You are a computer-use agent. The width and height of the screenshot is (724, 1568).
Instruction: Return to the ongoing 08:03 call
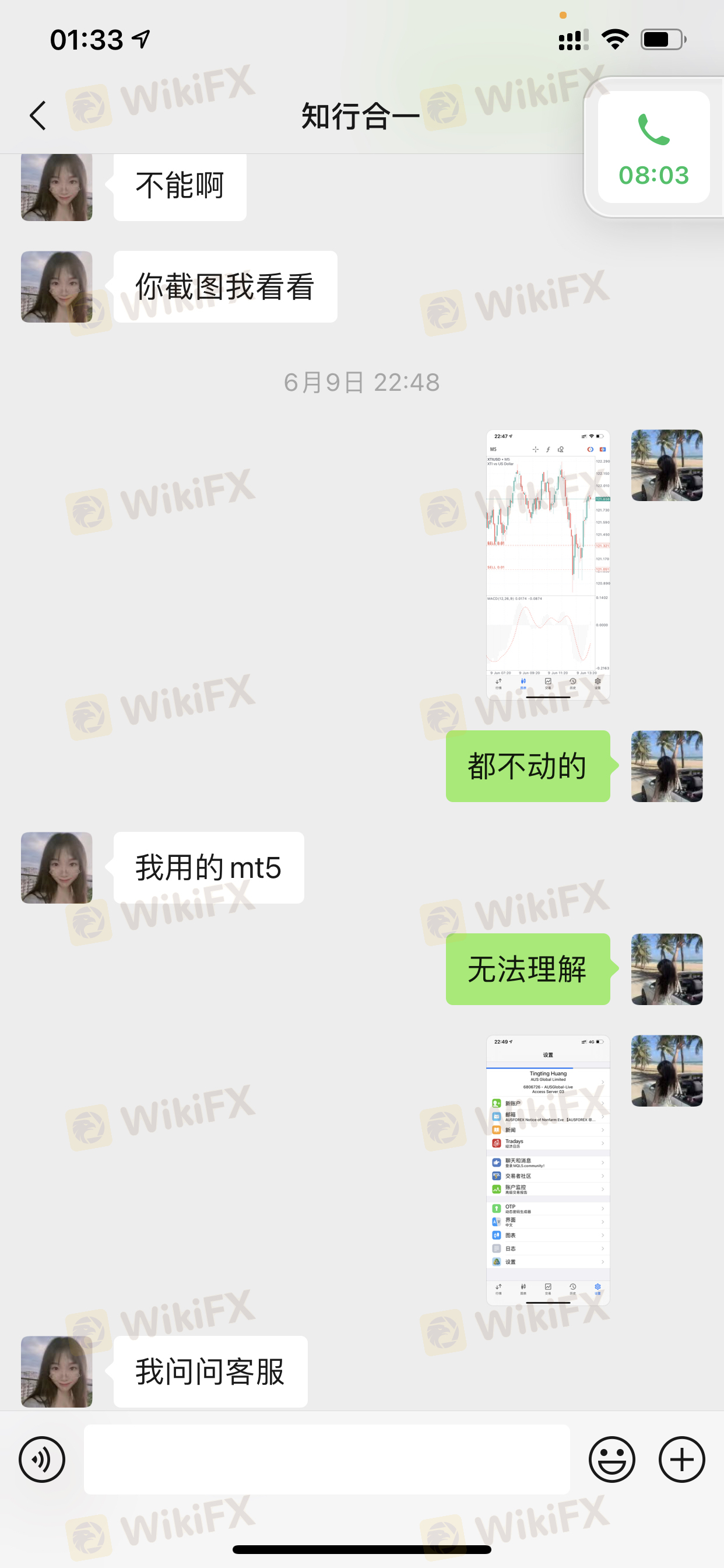click(x=653, y=148)
